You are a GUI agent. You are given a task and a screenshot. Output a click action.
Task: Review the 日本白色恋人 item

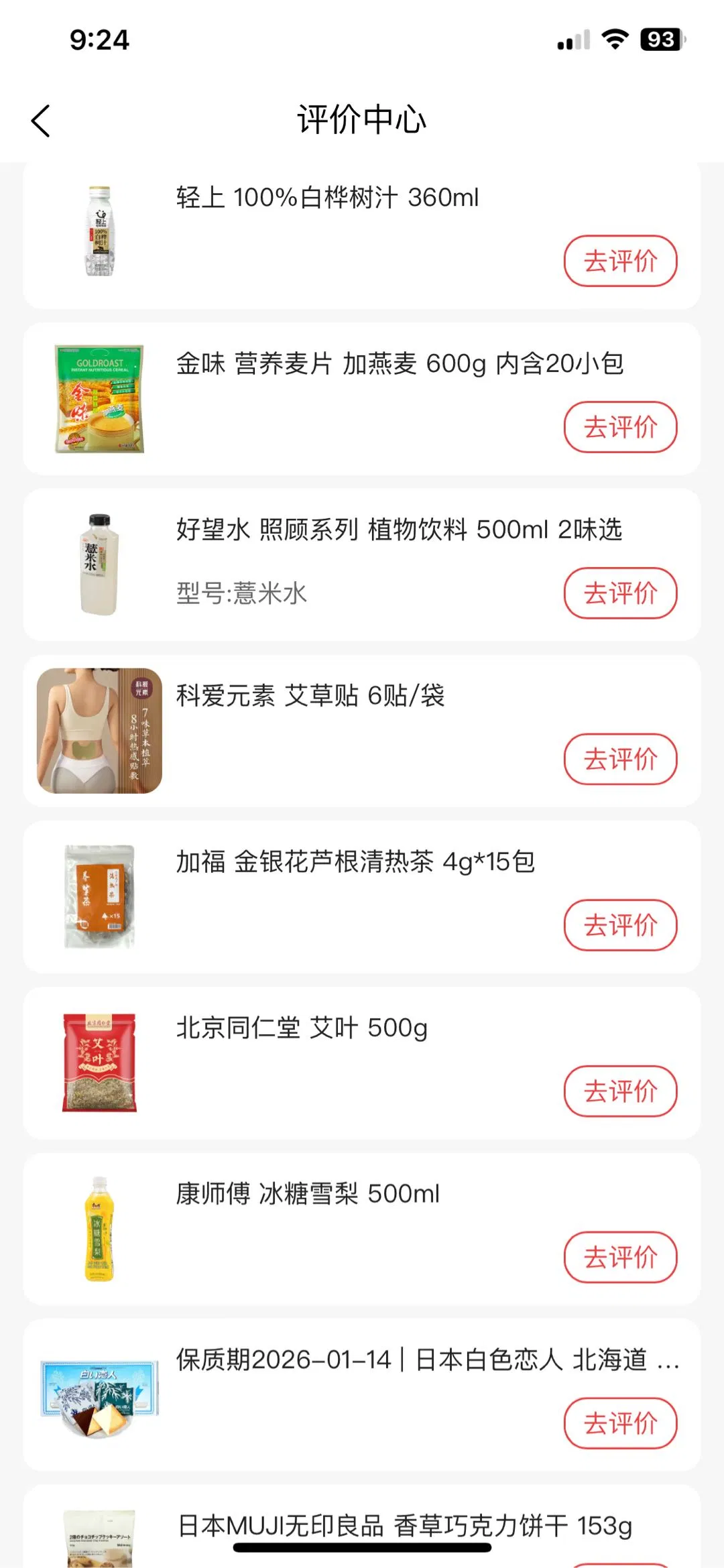(620, 1423)
